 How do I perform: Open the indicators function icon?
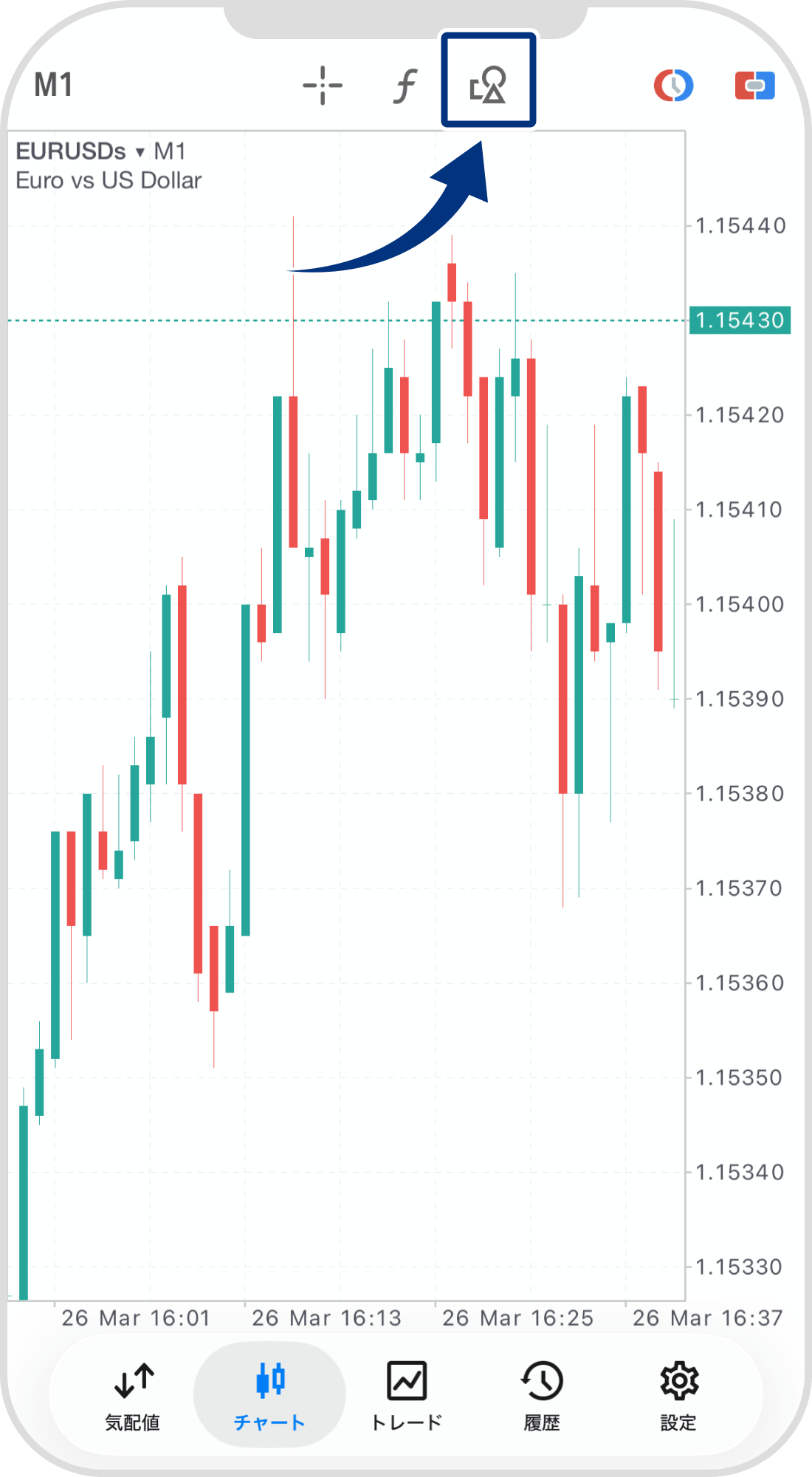pyautogui.click(x=405, y=86)
